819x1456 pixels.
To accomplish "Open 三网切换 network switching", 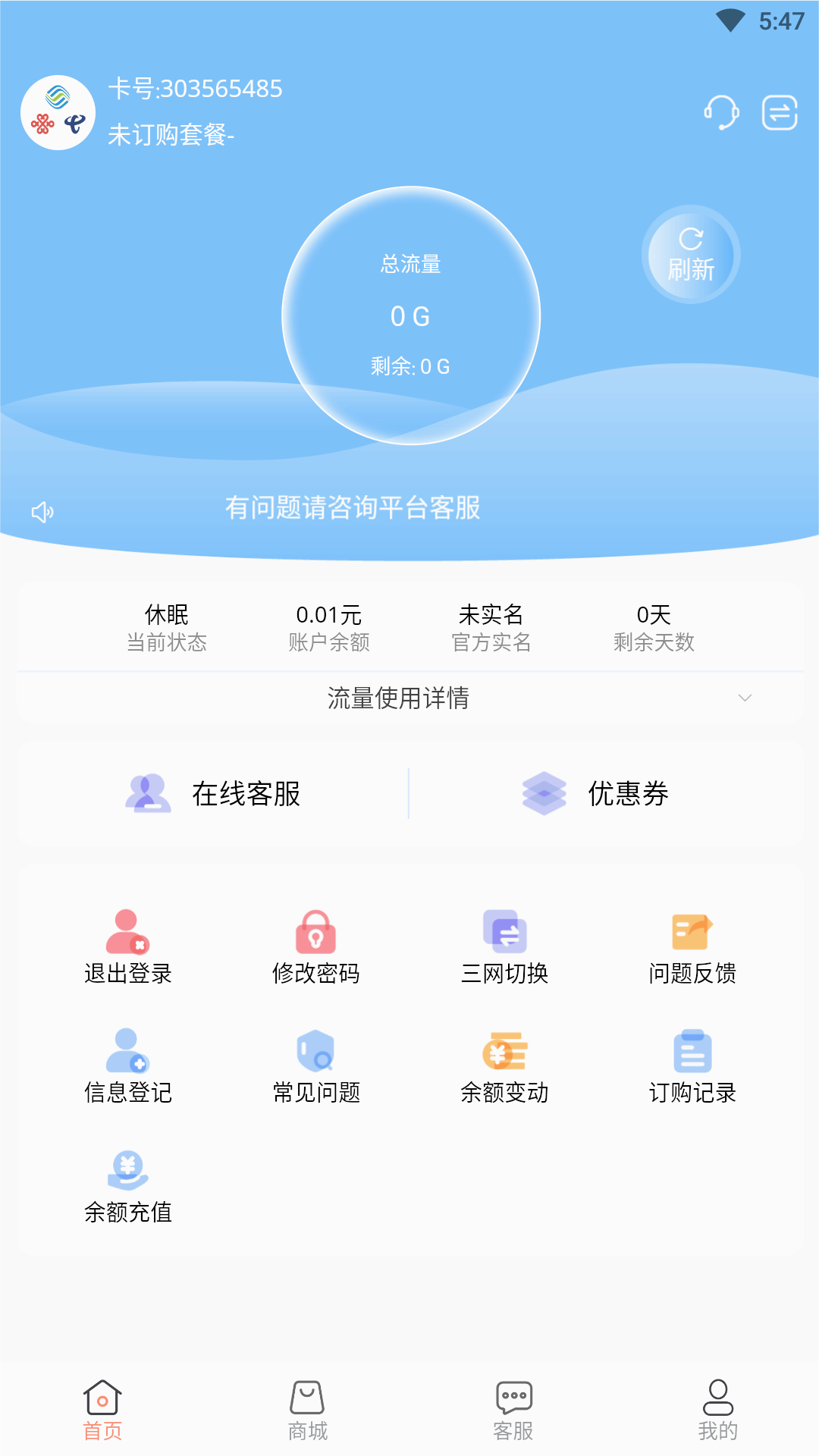I will pyautogui.click(x=504, y=947).
